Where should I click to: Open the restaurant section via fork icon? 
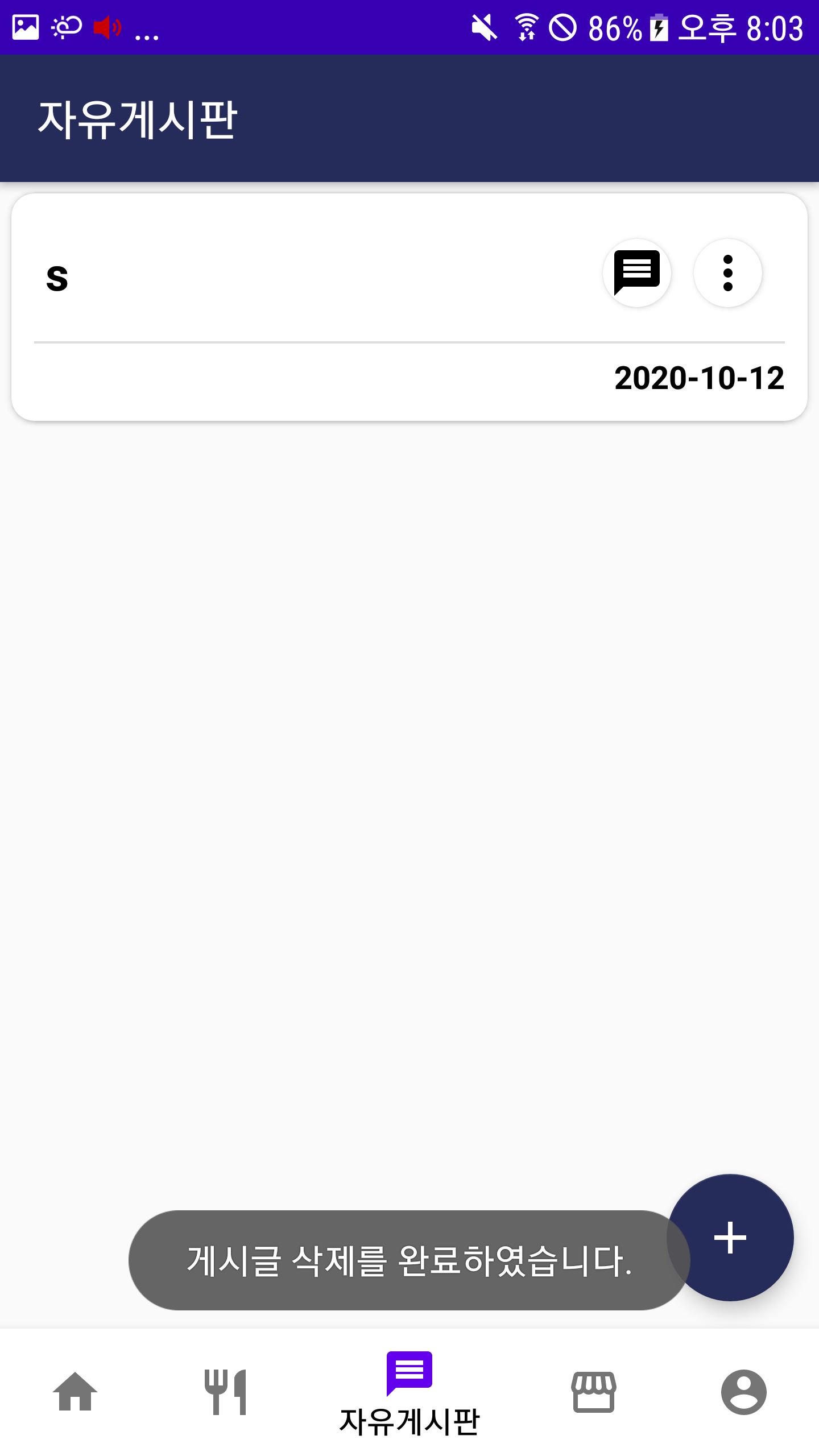pyautogui.click(x=225, y=1393)
